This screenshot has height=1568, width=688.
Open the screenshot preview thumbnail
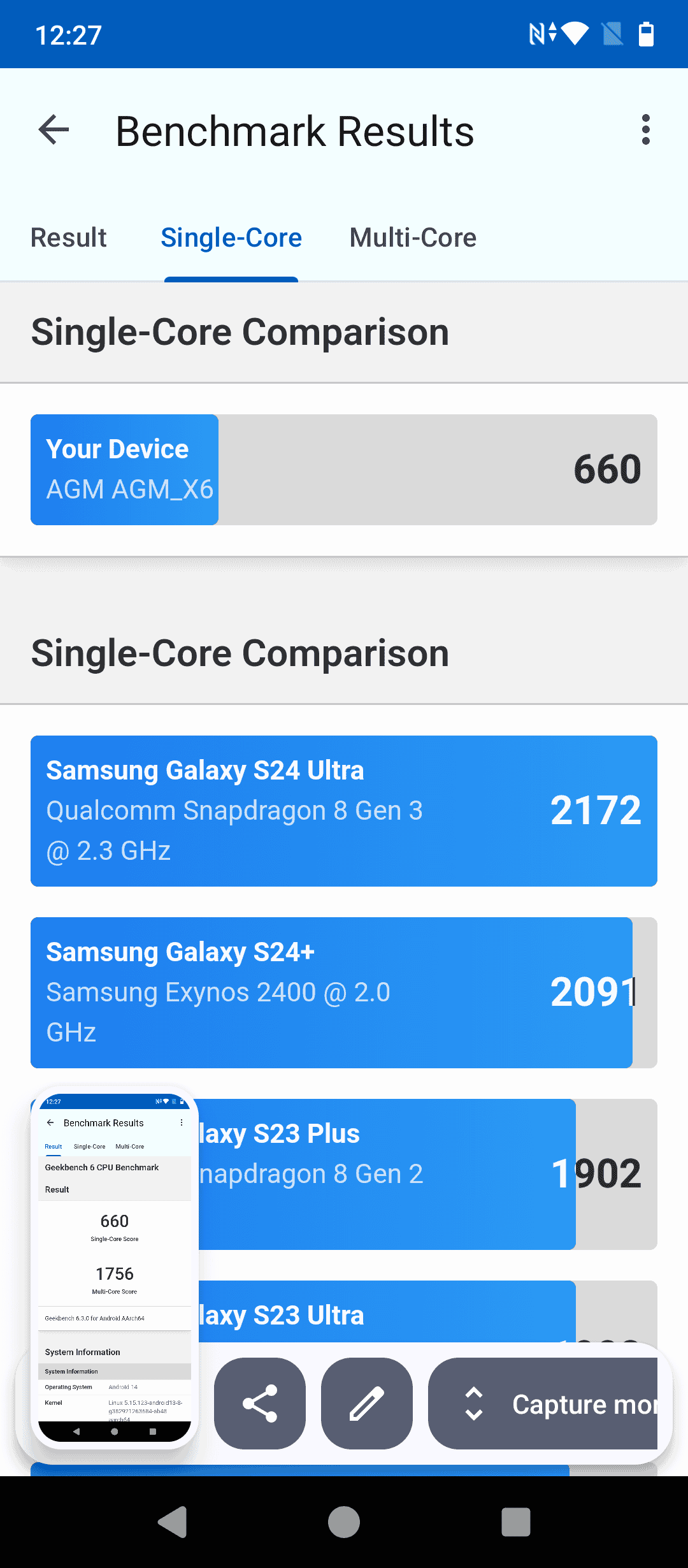115,1267
